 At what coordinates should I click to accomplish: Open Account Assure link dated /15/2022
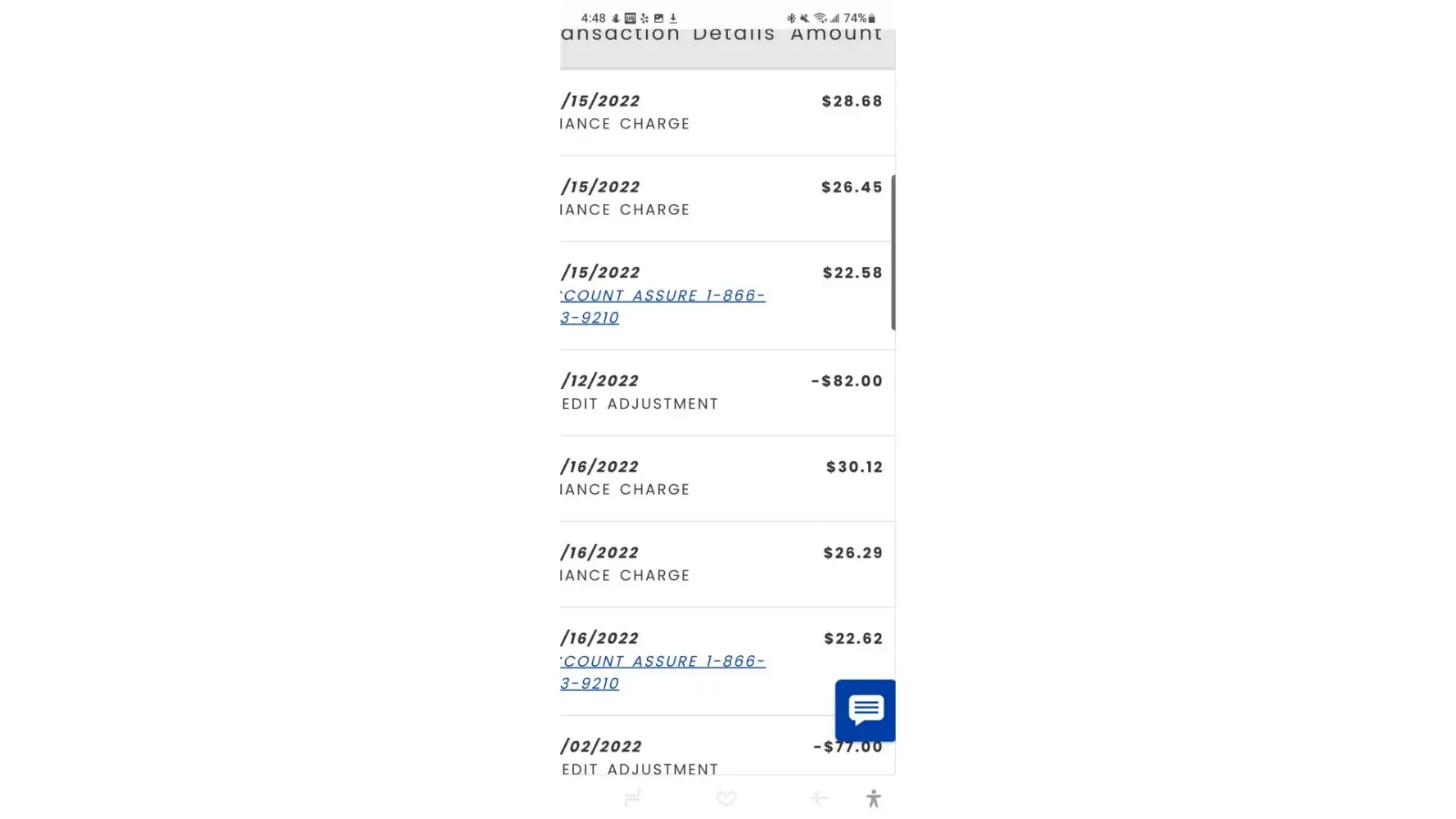click(662, 296)
